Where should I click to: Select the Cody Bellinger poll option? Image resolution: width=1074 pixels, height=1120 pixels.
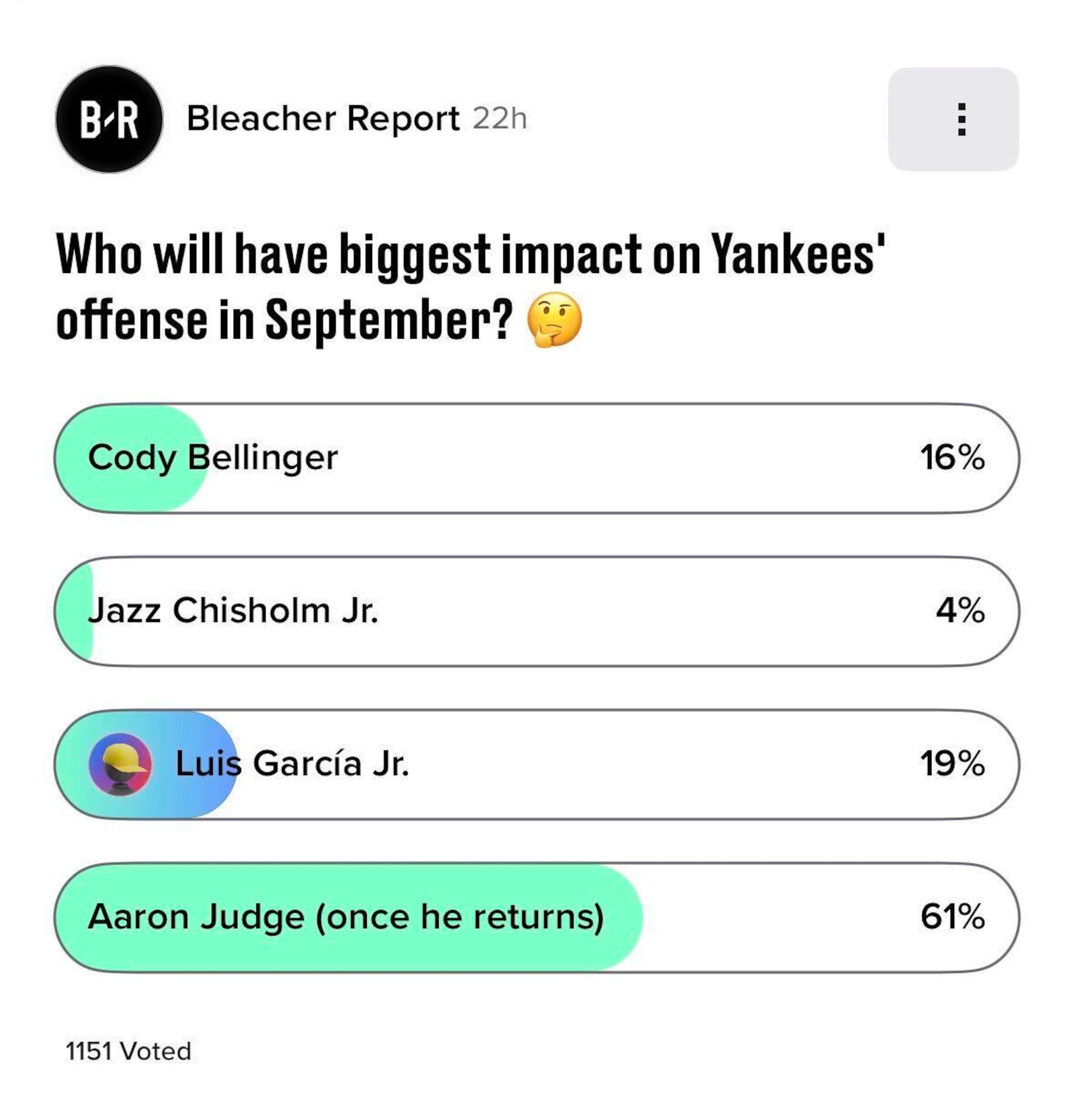(x=537, y=458)
